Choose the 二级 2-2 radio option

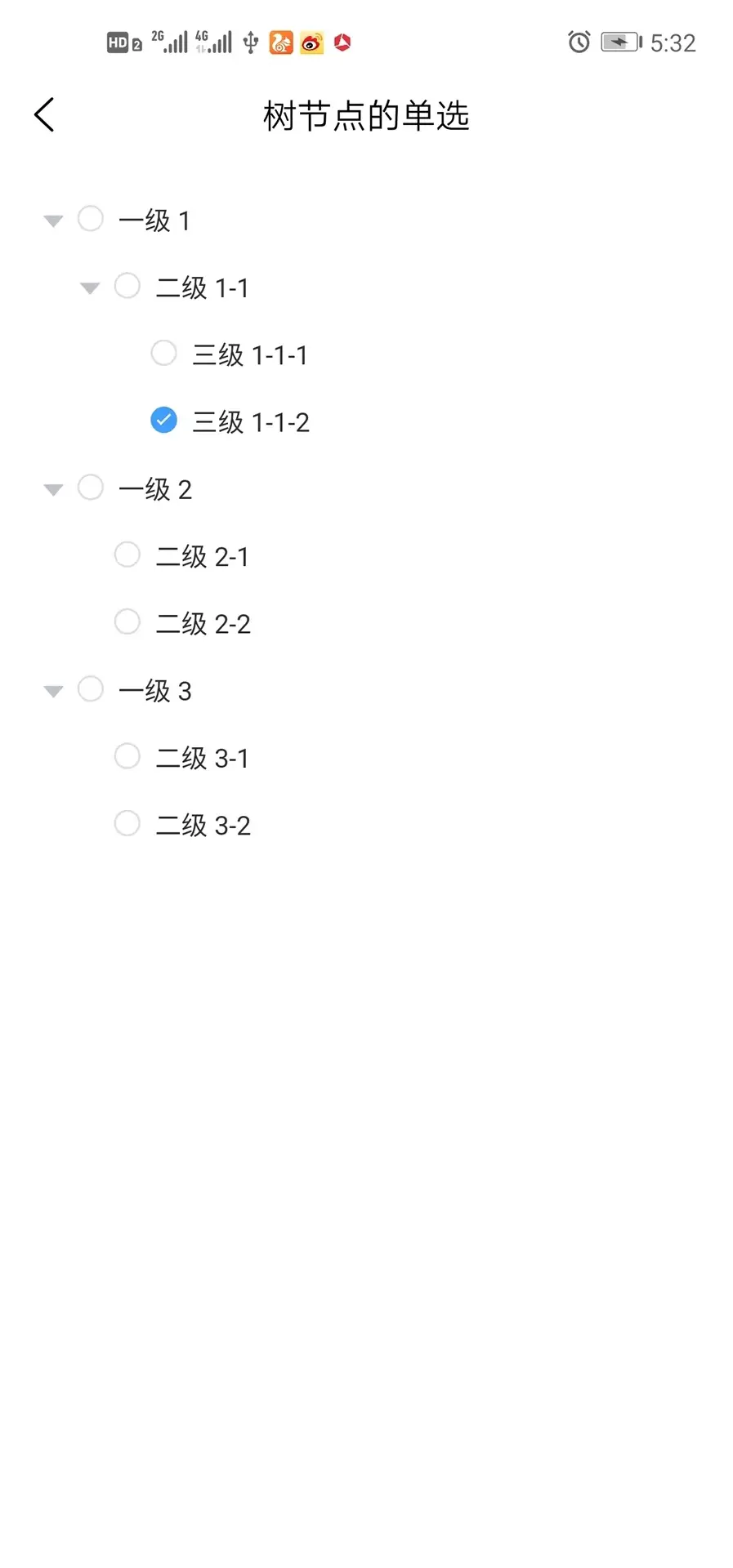click(127, 621)
